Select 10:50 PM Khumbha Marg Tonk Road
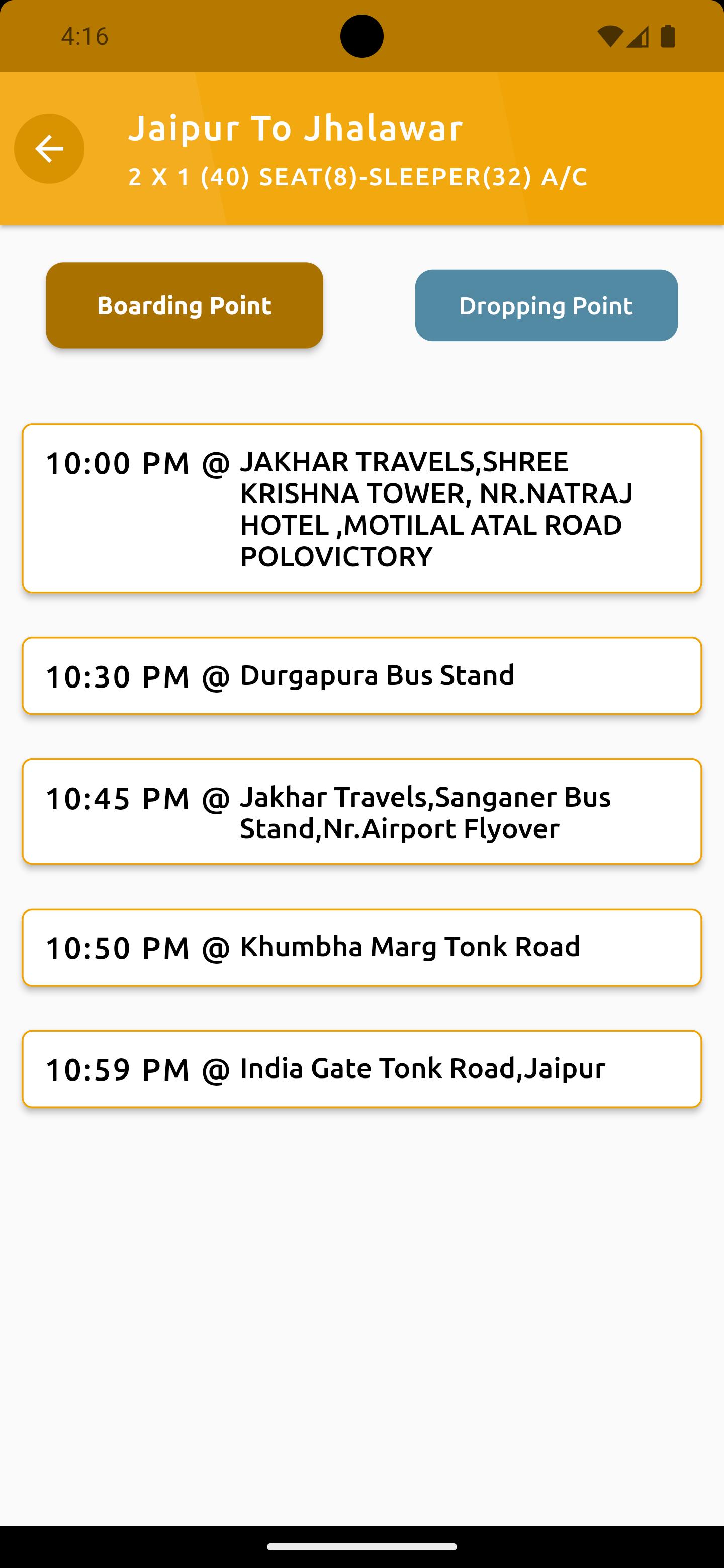 (x=361, y=947)
